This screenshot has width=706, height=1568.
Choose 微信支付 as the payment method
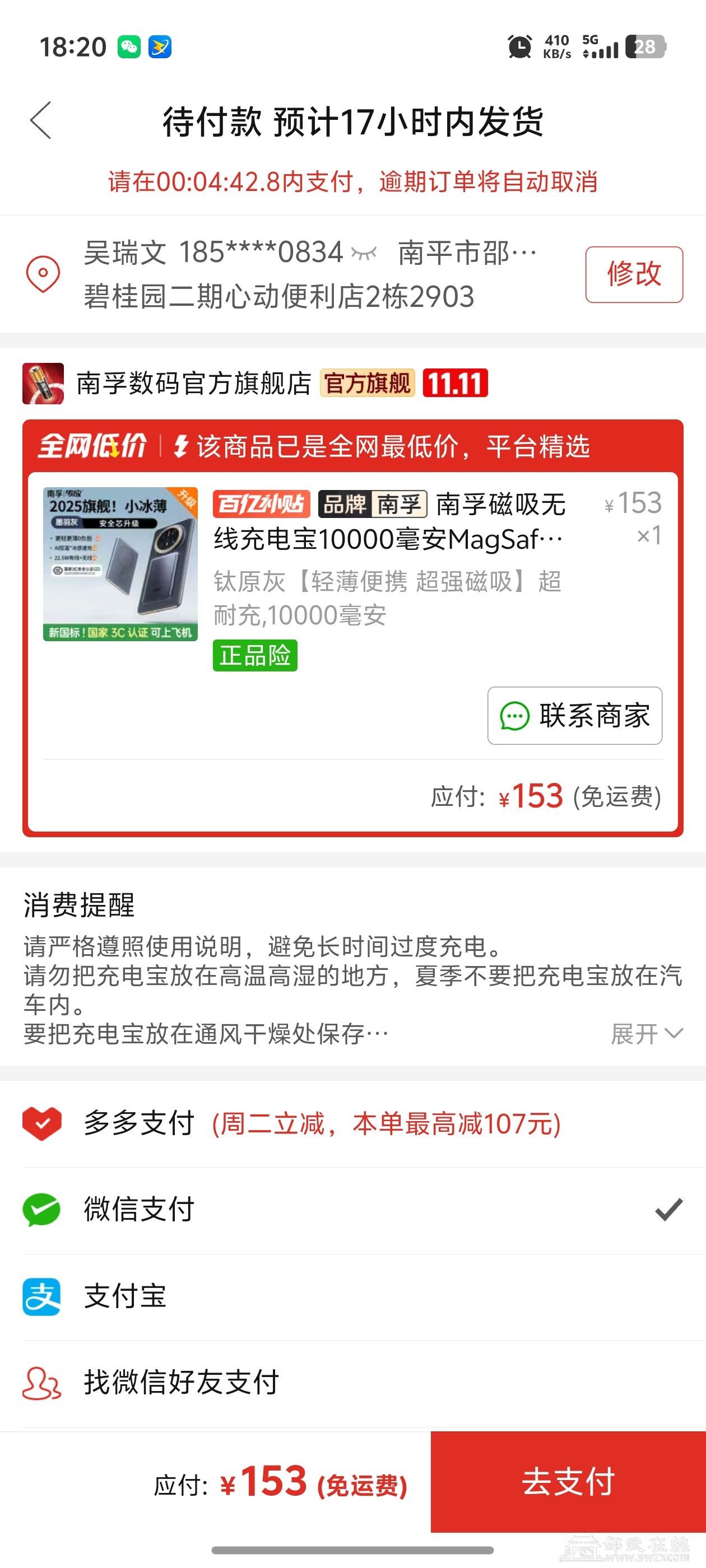139,1210
